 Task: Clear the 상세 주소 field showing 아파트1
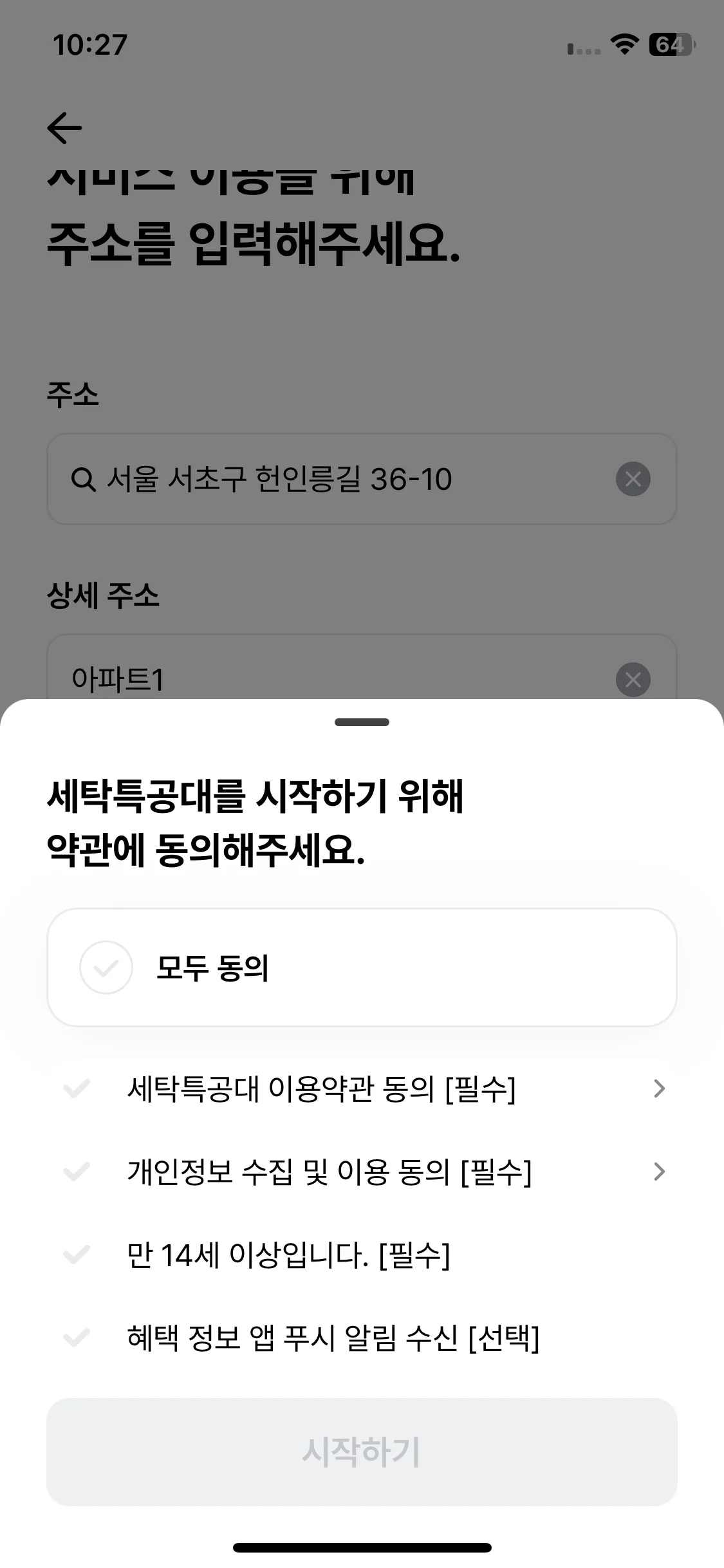point(633,679)
